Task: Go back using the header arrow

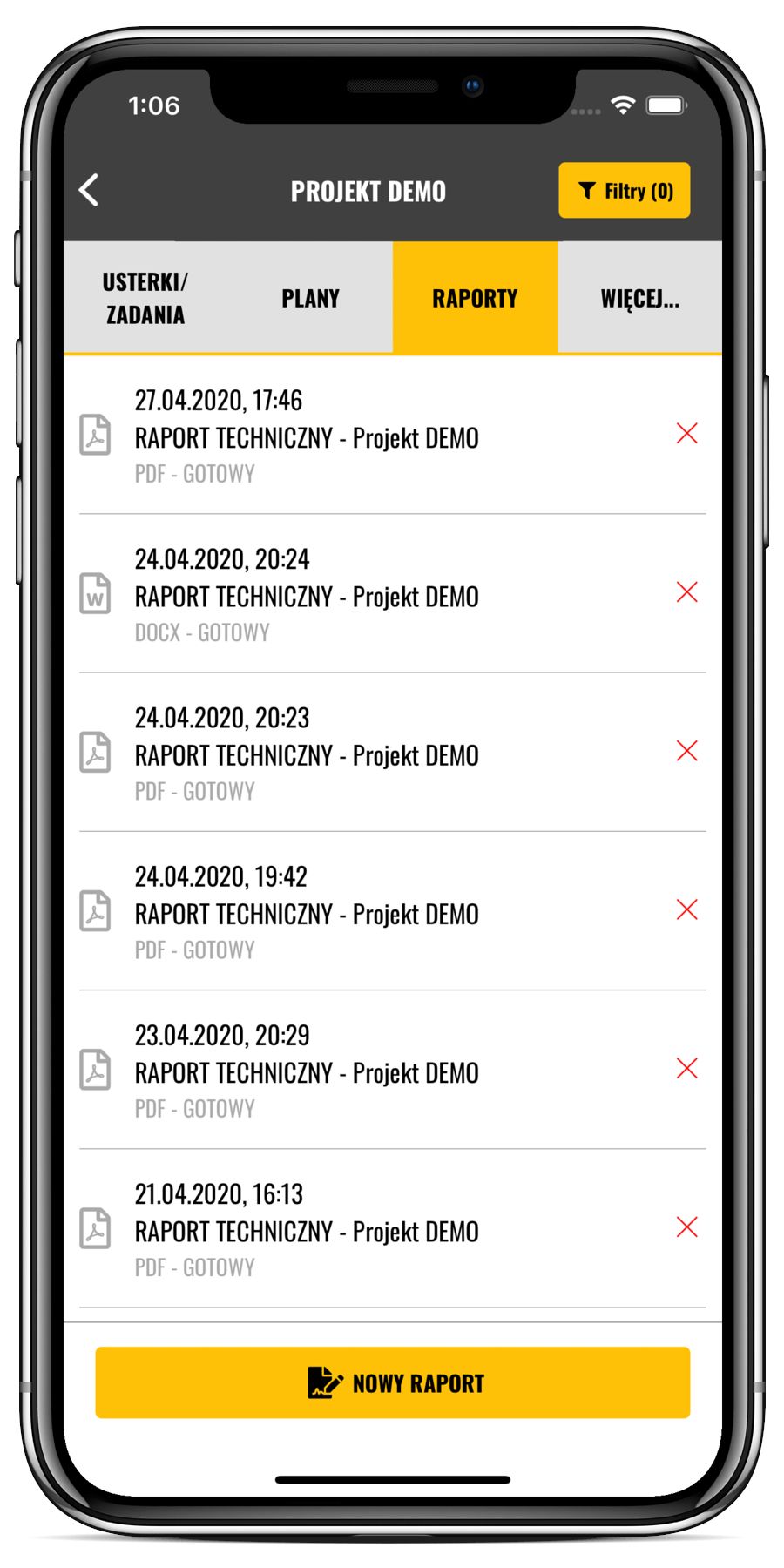Action: tap(89, 190)
